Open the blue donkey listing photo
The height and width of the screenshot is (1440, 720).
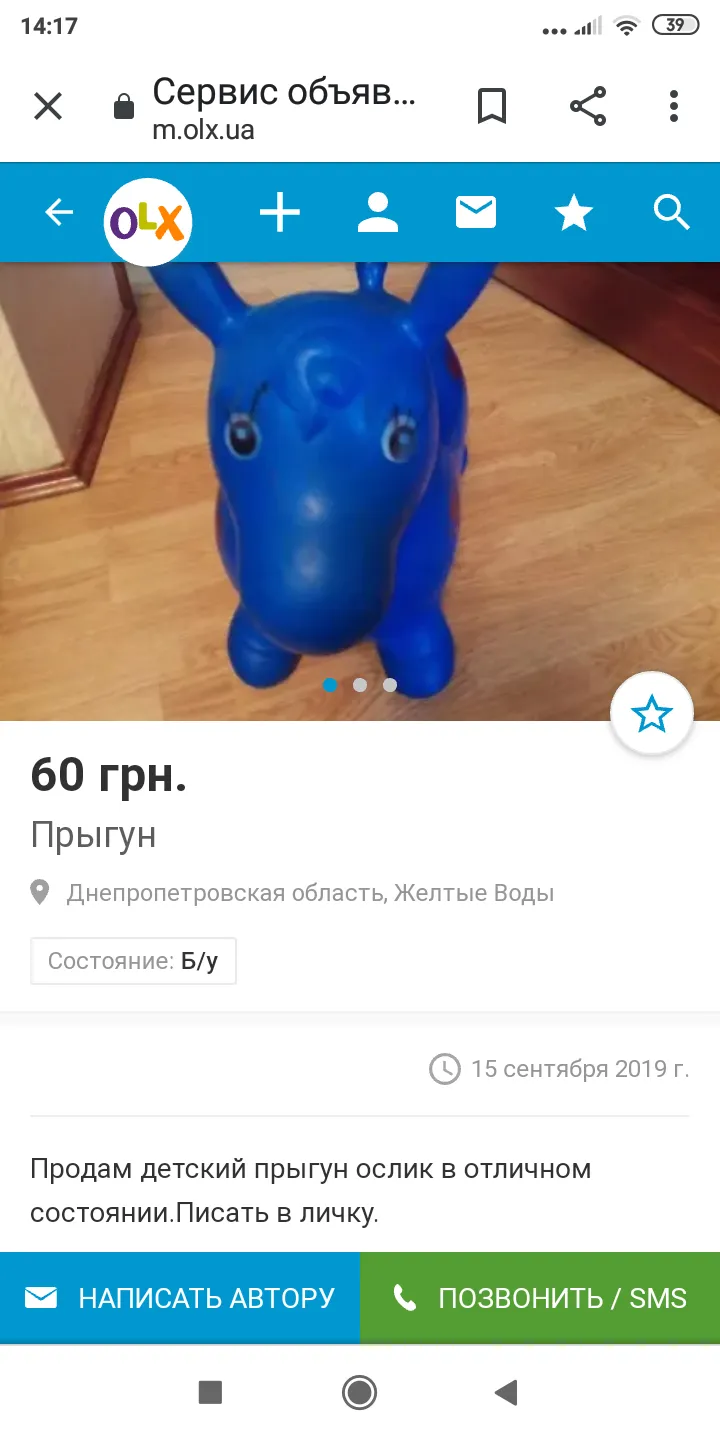(360, 491)
